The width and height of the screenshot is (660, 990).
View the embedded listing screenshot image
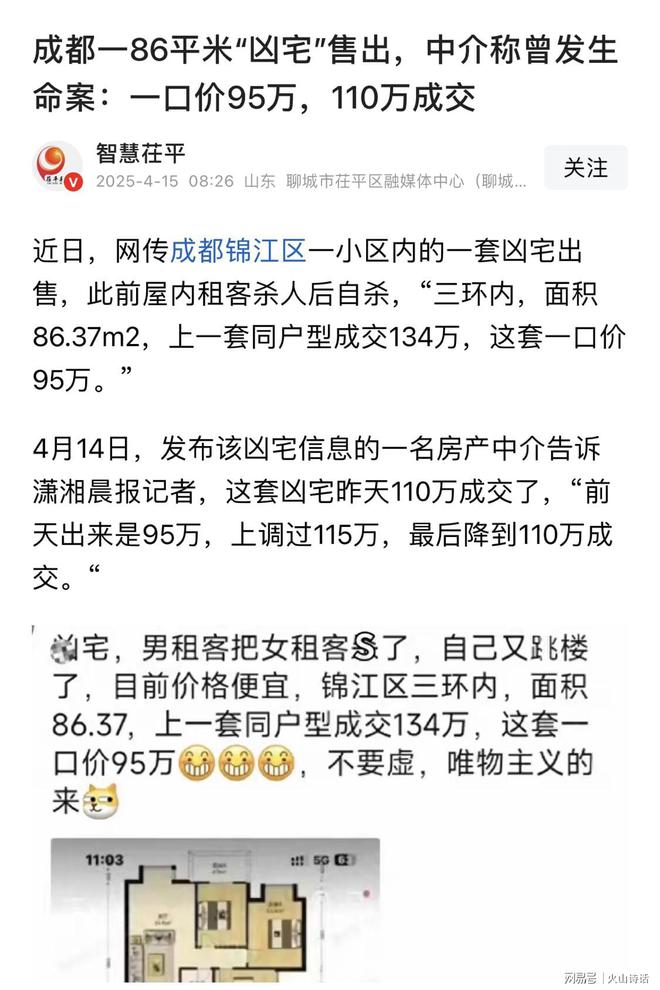tap(330, 800)
